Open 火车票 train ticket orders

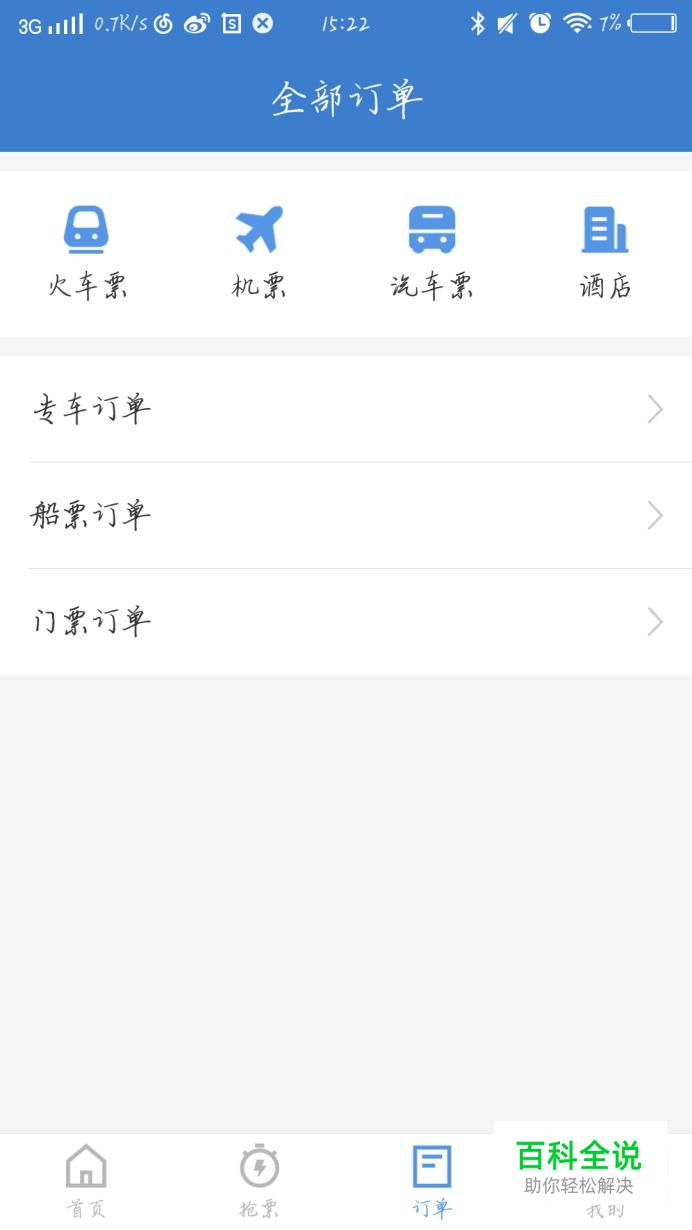[x=87, y=253]
